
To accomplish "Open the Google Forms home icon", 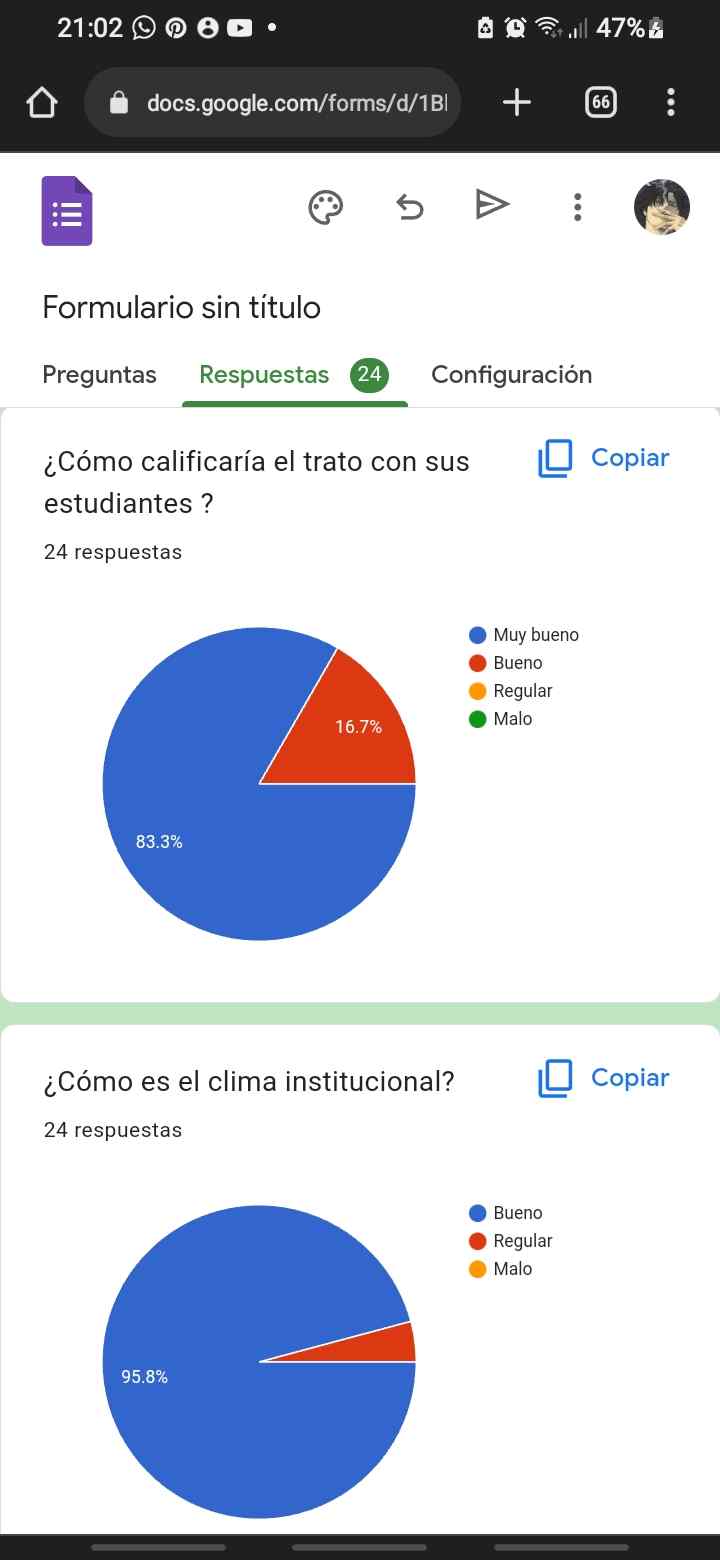I will [67, 210].
